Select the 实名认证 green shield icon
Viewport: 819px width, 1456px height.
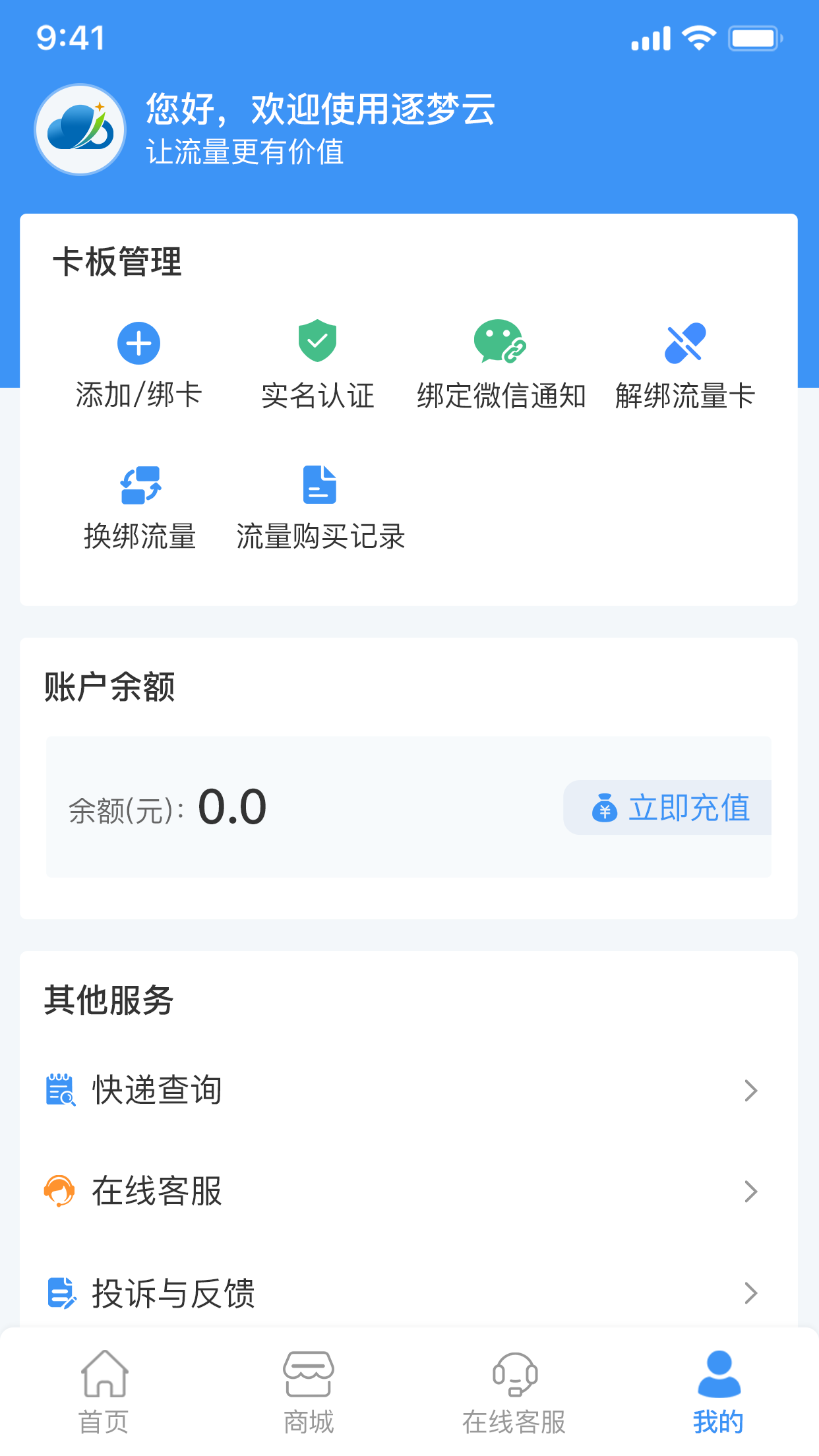318,343
